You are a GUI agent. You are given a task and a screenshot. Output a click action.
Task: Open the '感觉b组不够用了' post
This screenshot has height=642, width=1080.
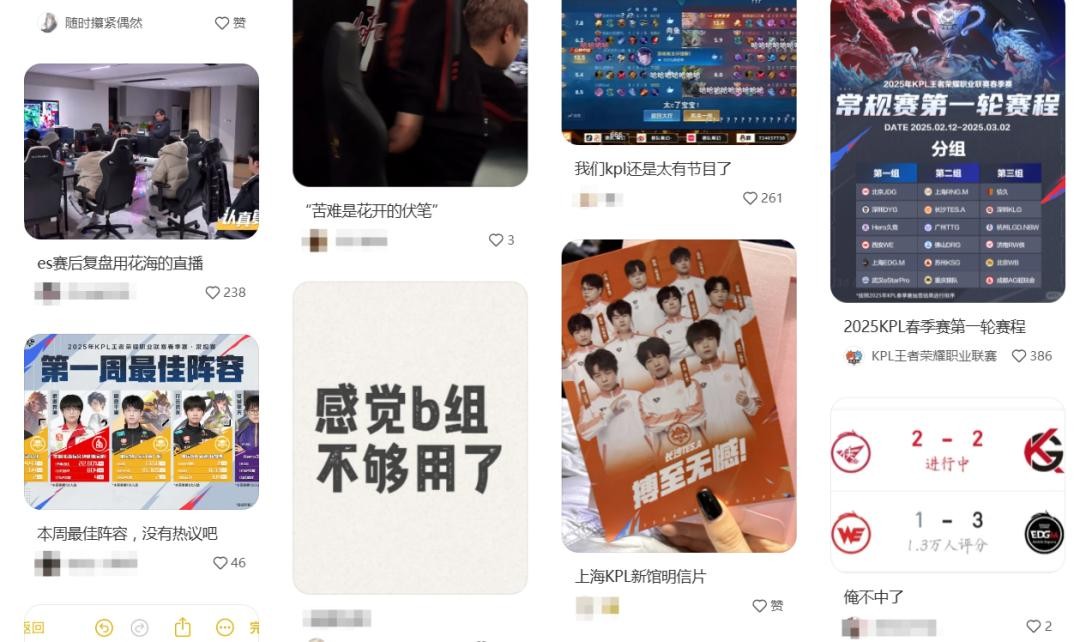pyautogui.click(x=410, y=437)
